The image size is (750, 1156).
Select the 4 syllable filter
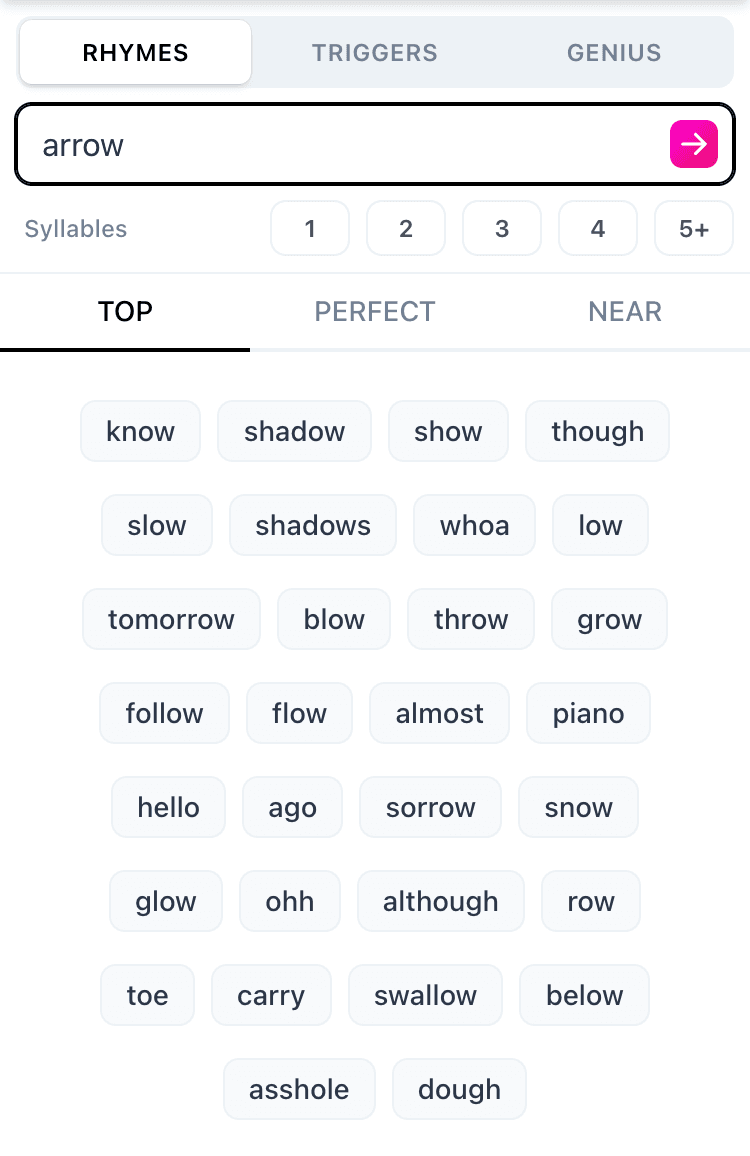pyautogui.click(x=598, y=228)
